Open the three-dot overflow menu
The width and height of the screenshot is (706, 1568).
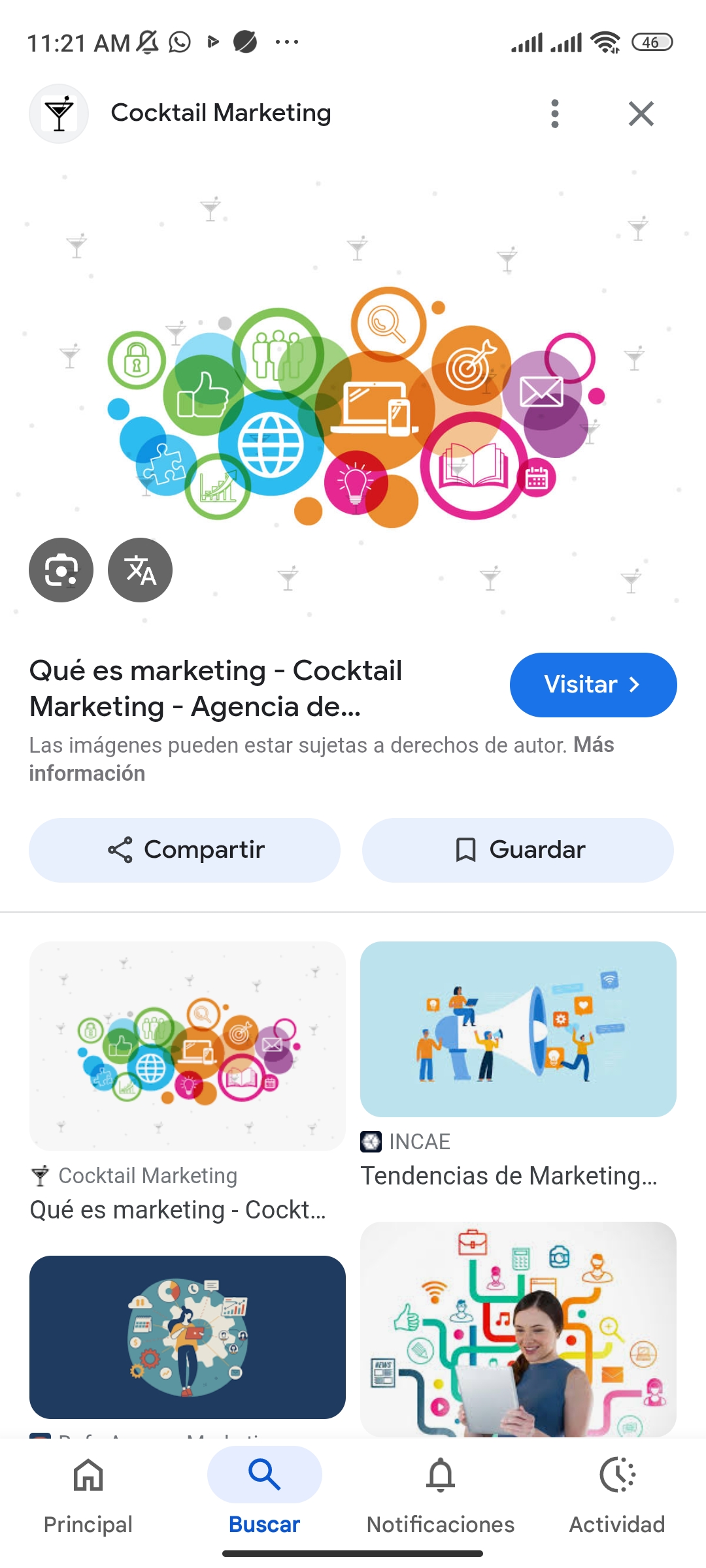(554, 114)
